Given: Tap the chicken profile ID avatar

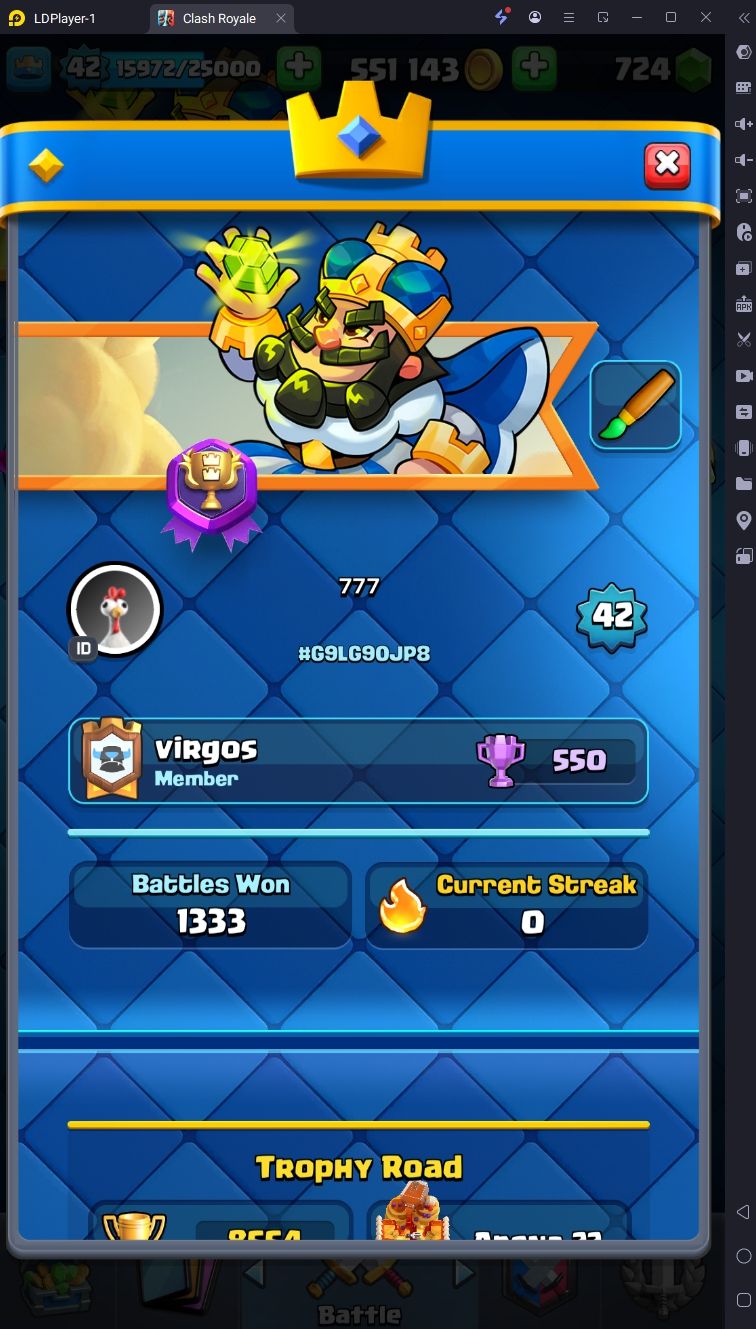Looking at the screenshot, I should [115, 609].
